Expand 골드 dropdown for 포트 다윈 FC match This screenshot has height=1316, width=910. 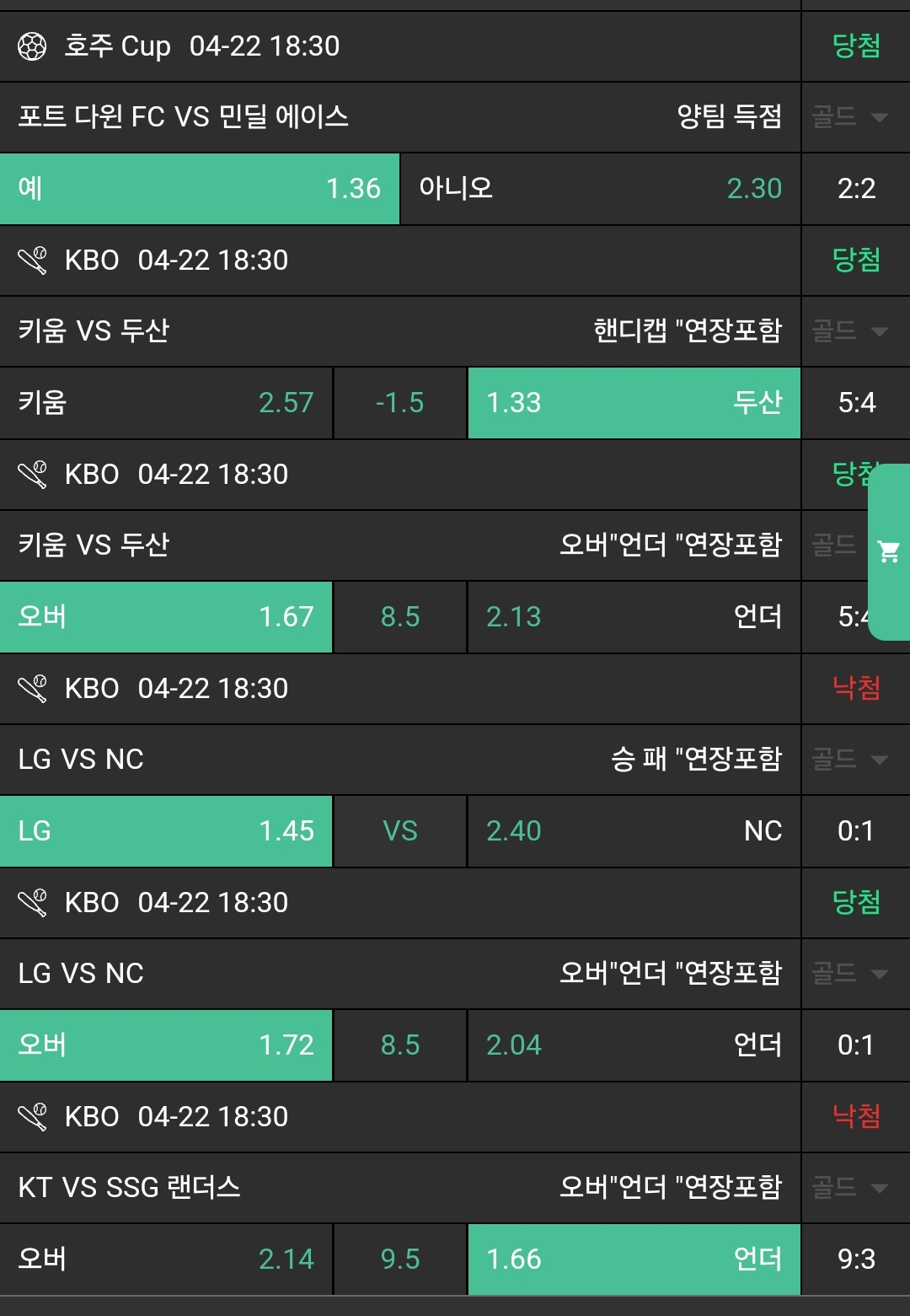849,117
